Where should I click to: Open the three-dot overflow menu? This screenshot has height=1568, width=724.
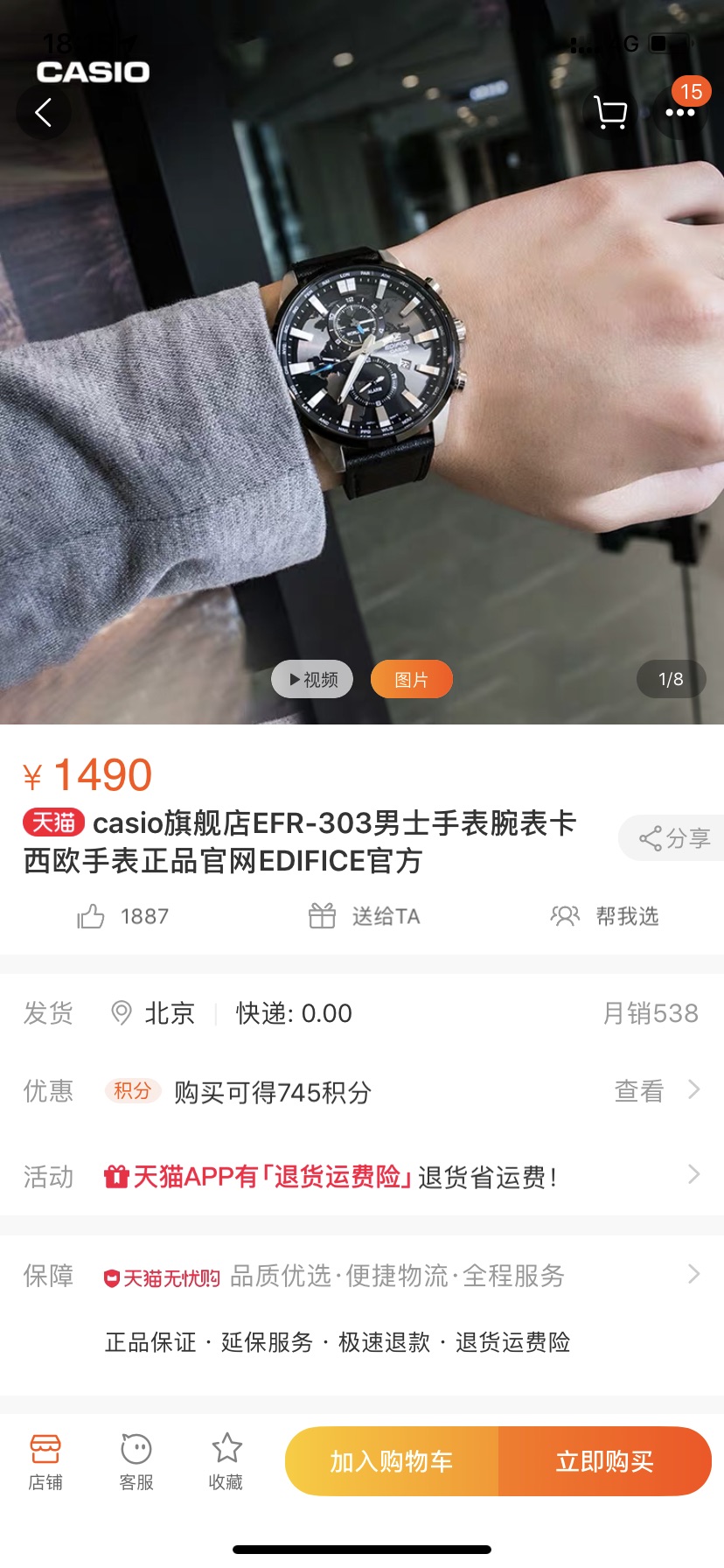[x=679, y=113]
